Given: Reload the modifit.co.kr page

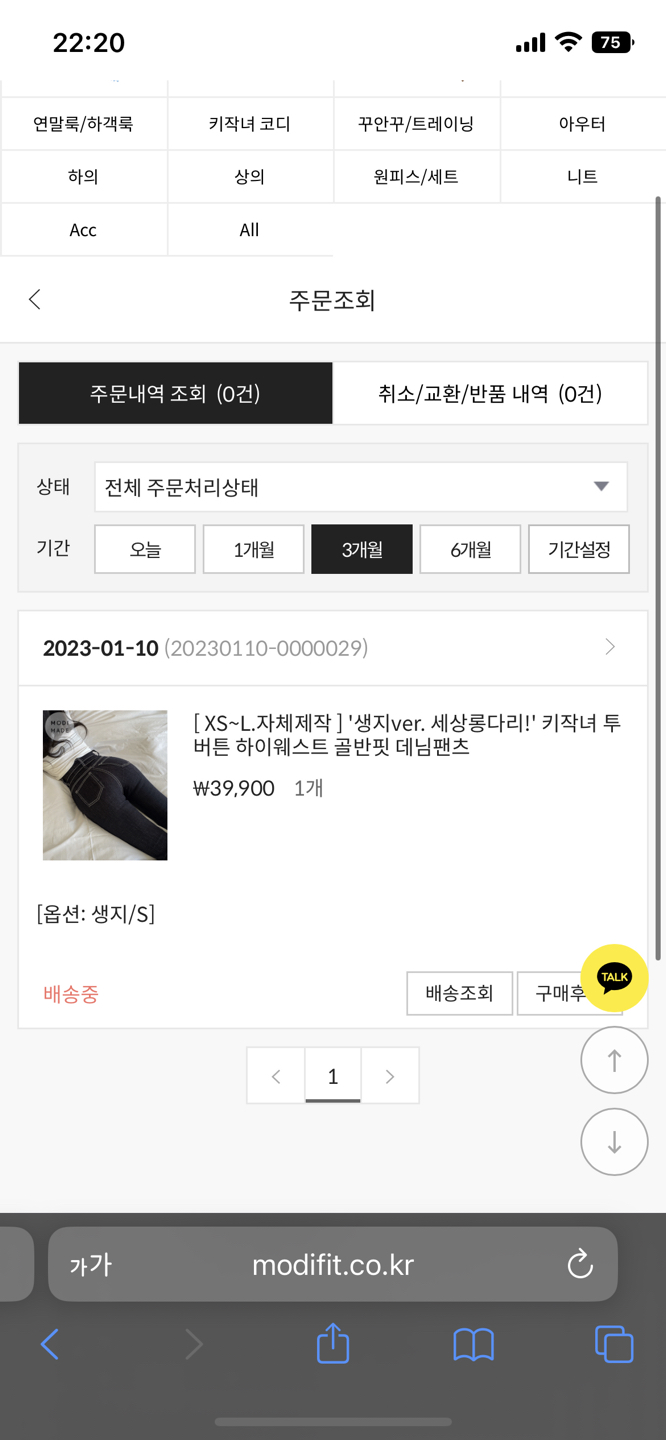Looking at the screenshot, I should tap(580, 1265).
